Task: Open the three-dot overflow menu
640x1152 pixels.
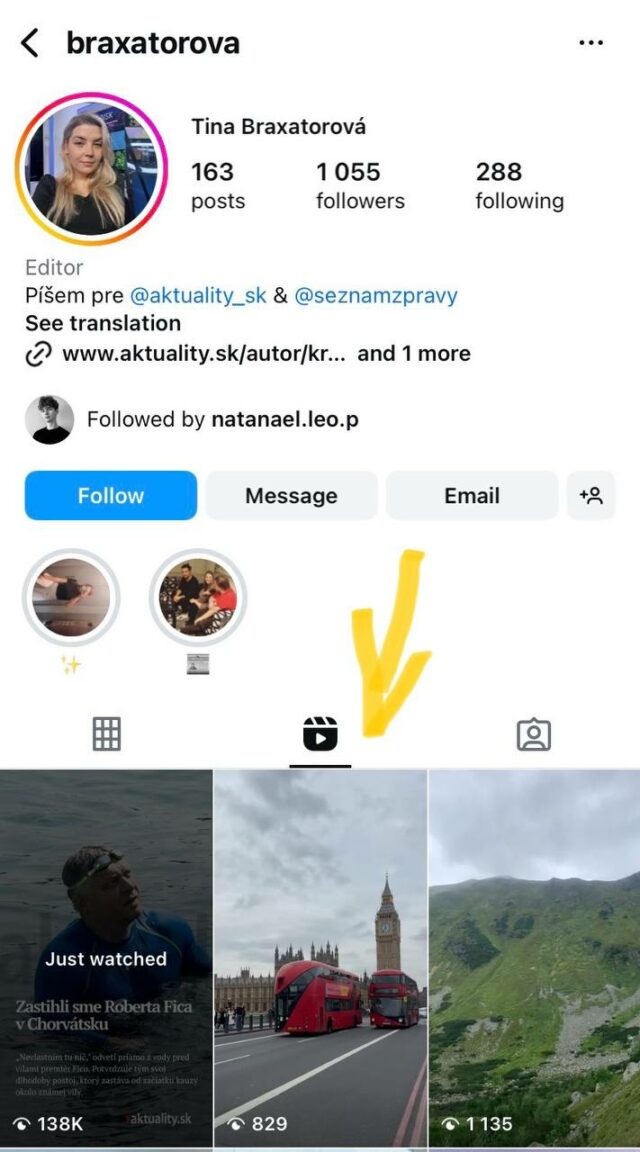Action: coord(591,43)
